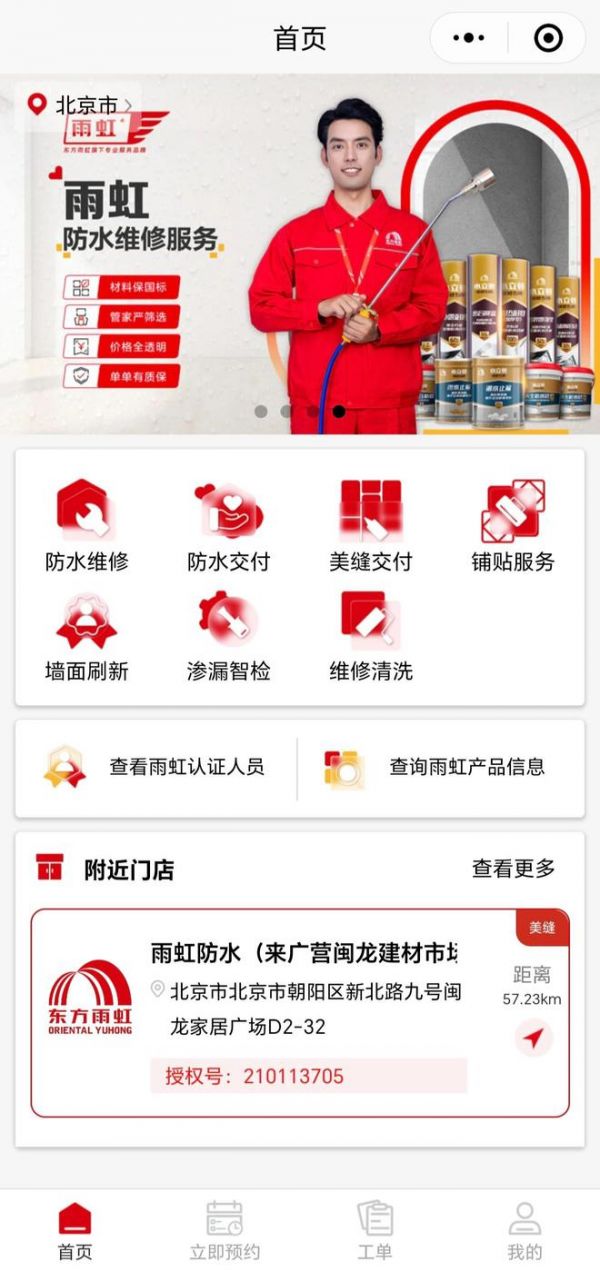The image size is (600, 1272).
Task: Tap 查询雨虹产品信息
Action: (437, 767)
